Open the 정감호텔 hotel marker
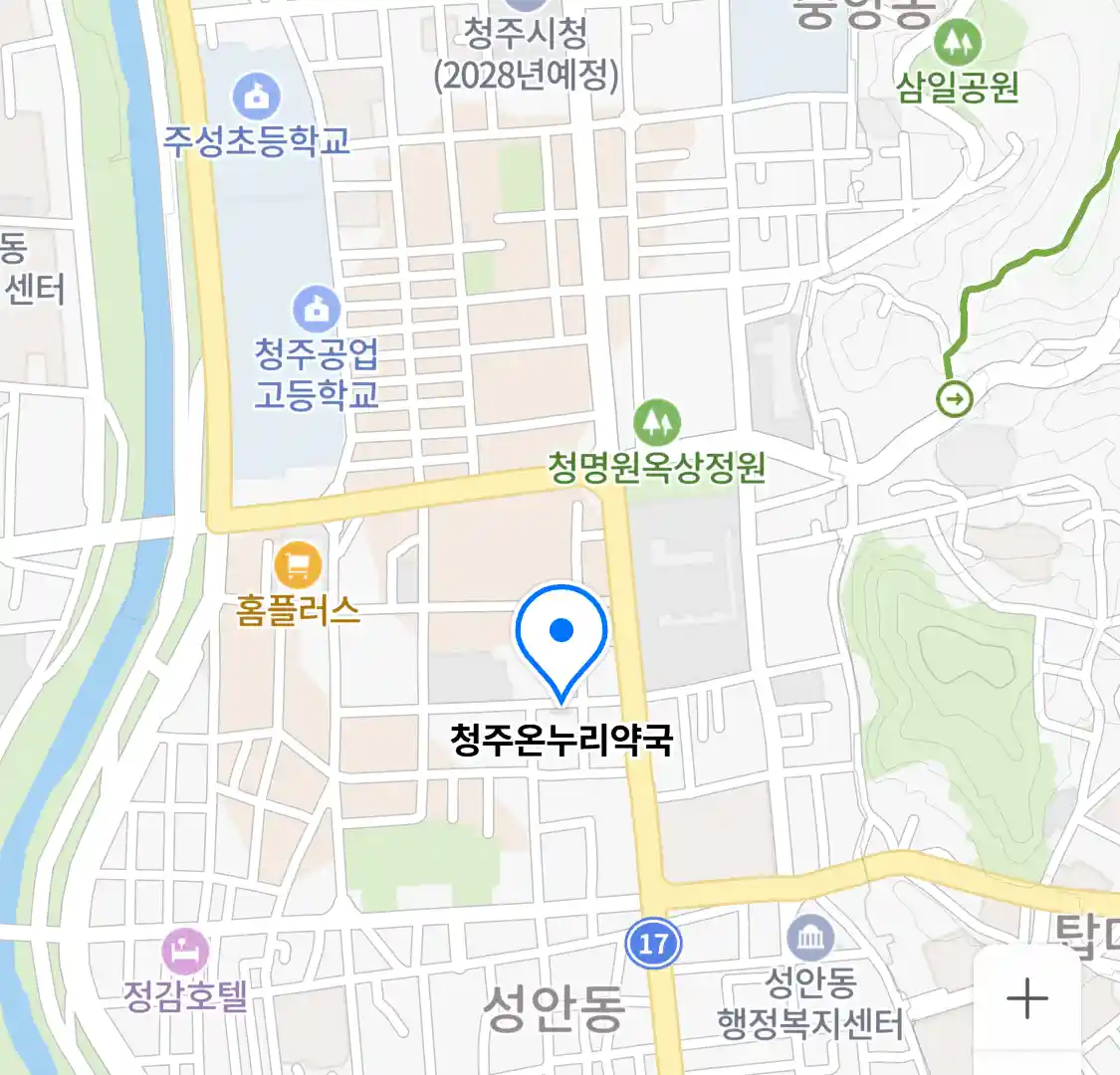Screen dimensions: 1120x1075 point(186,953)
